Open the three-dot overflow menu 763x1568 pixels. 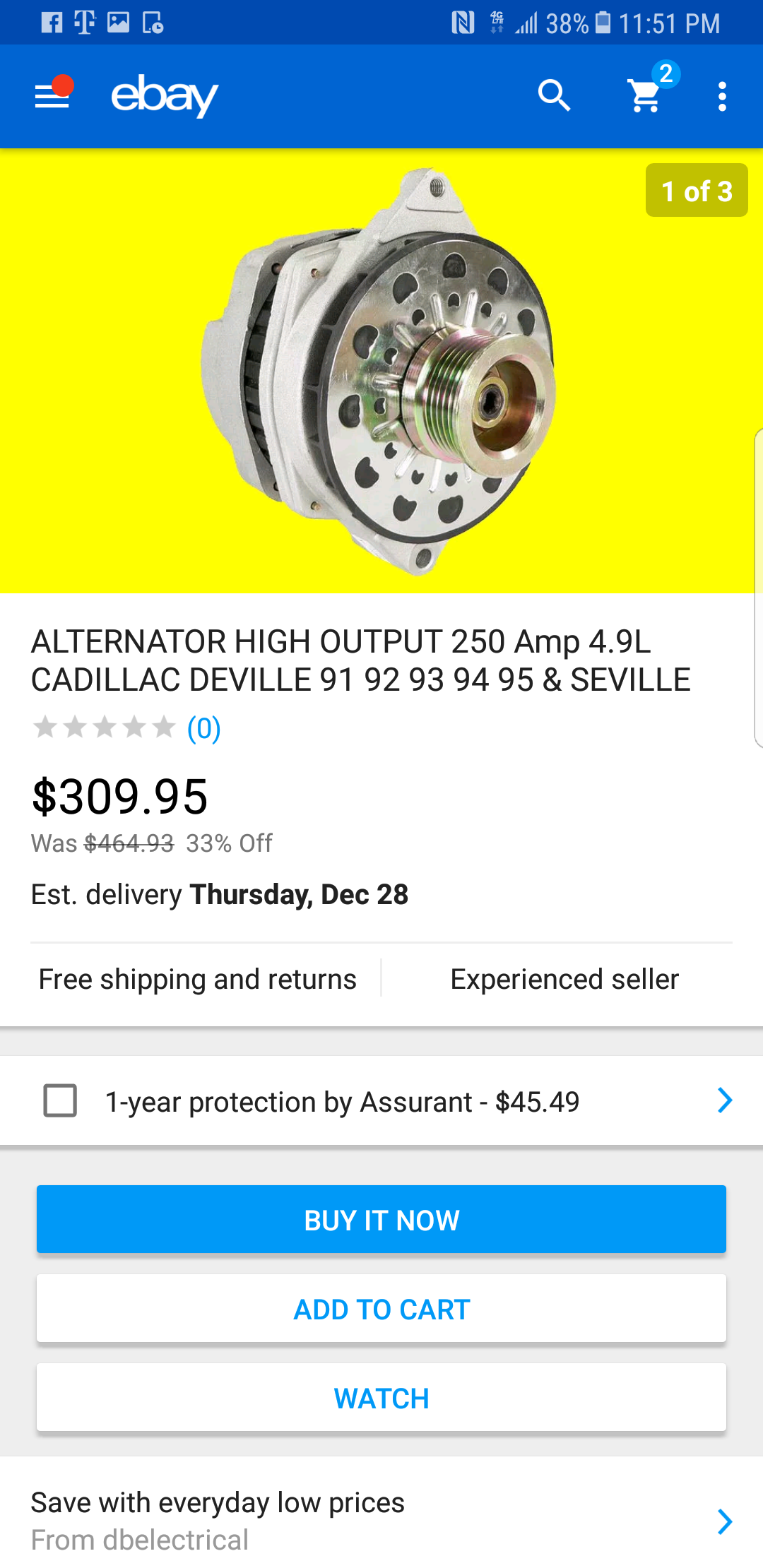(x=722, y=96)
